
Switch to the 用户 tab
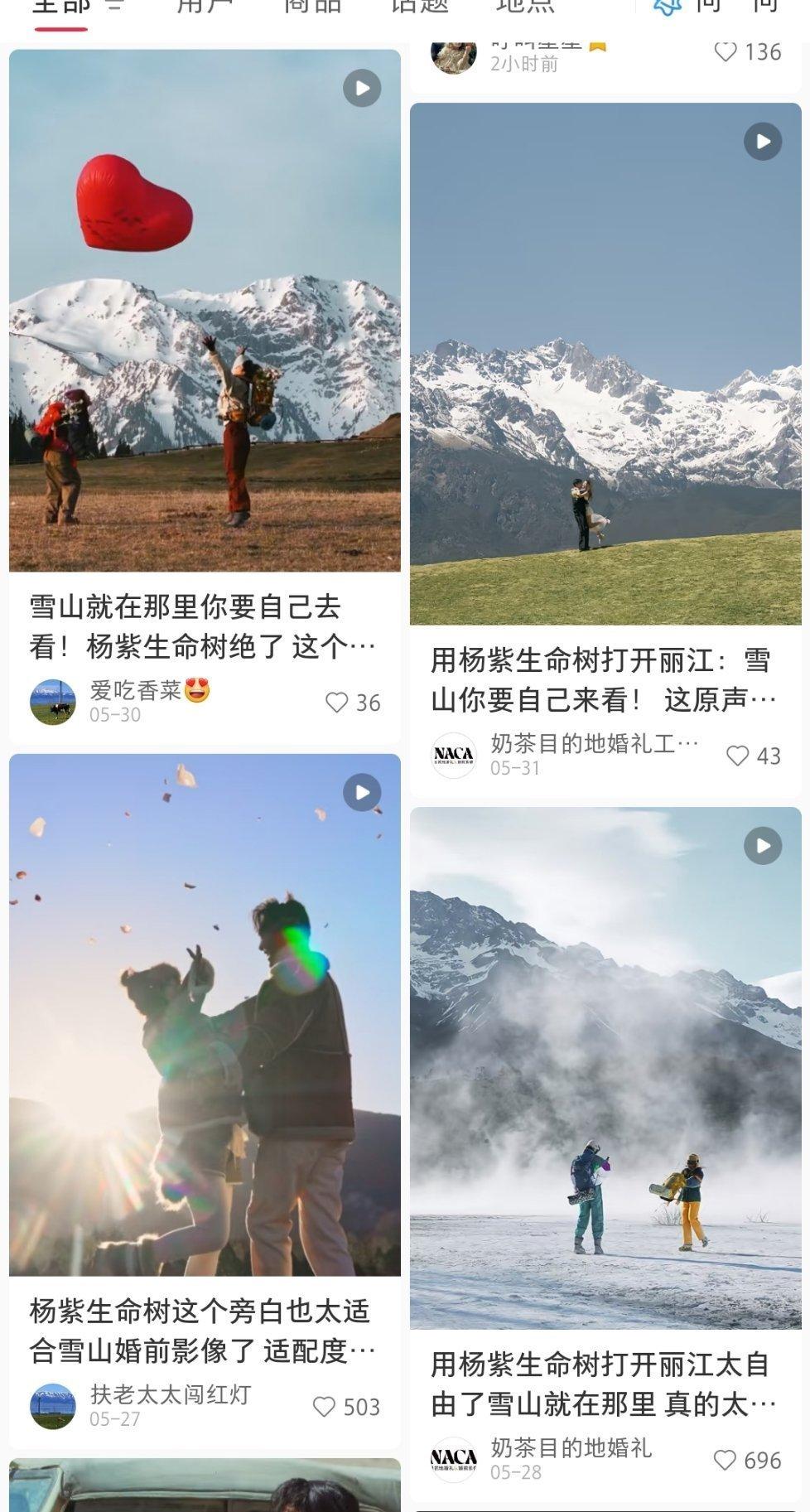tap(205, 7)
